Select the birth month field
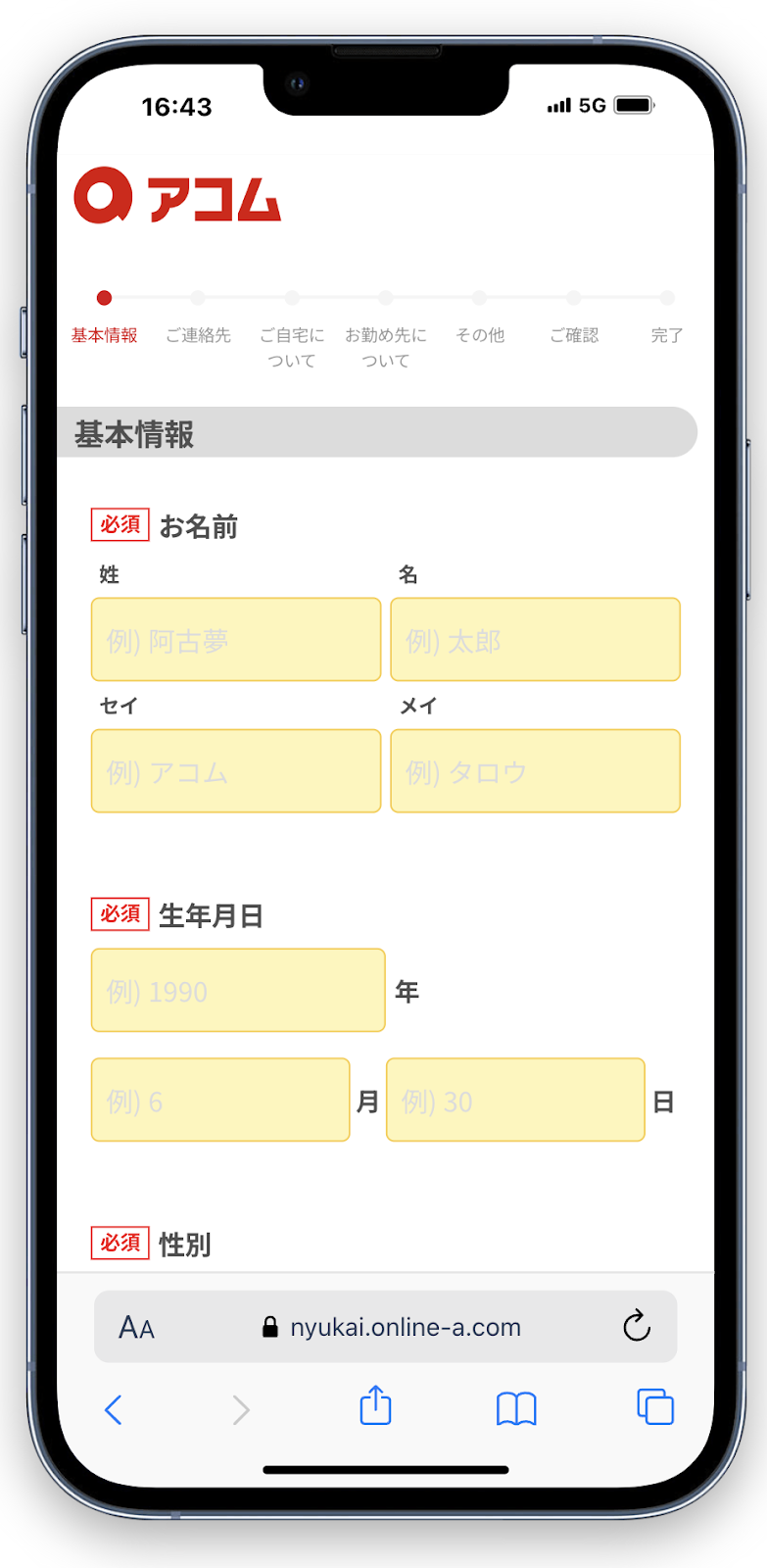The image size is (767, 1568). point(220,1100)
